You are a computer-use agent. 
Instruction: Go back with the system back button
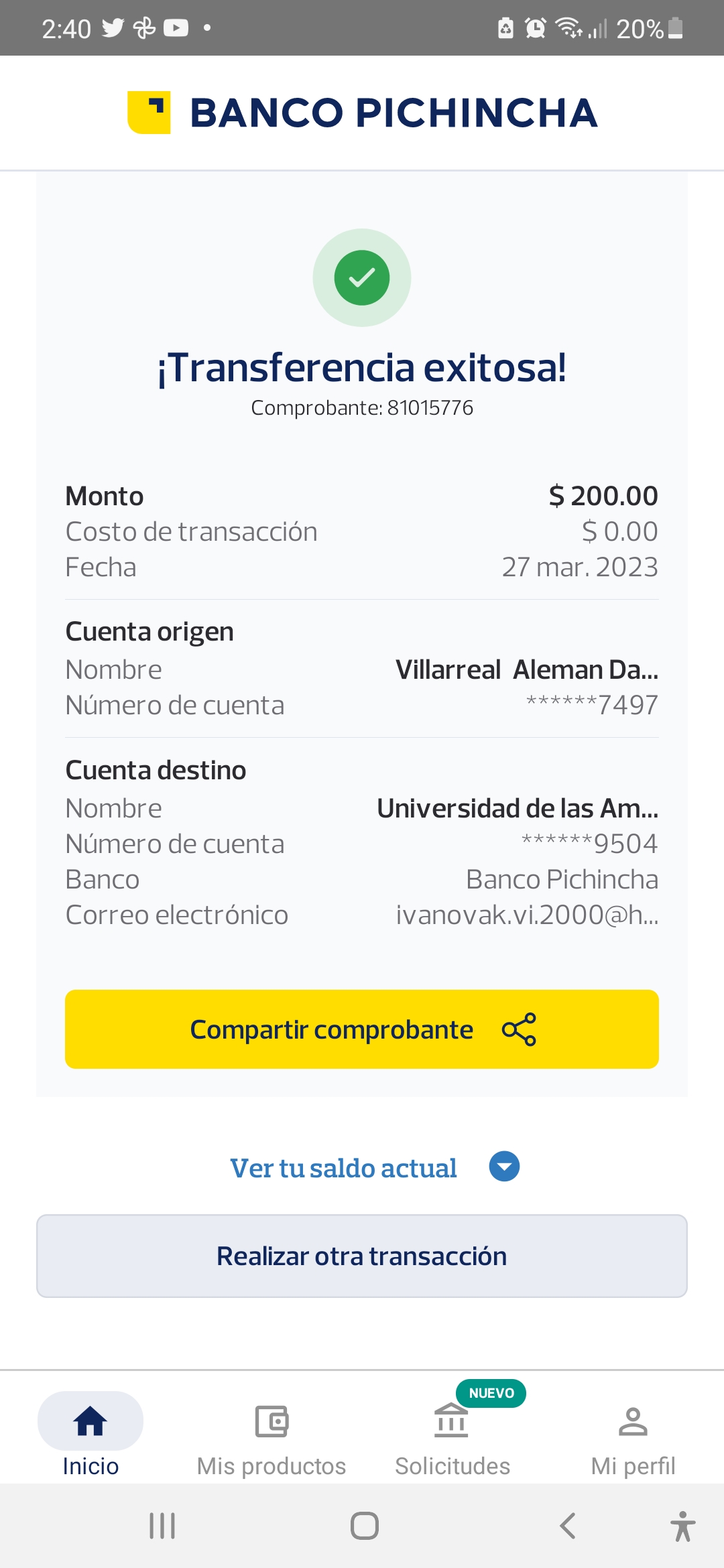567,1526
